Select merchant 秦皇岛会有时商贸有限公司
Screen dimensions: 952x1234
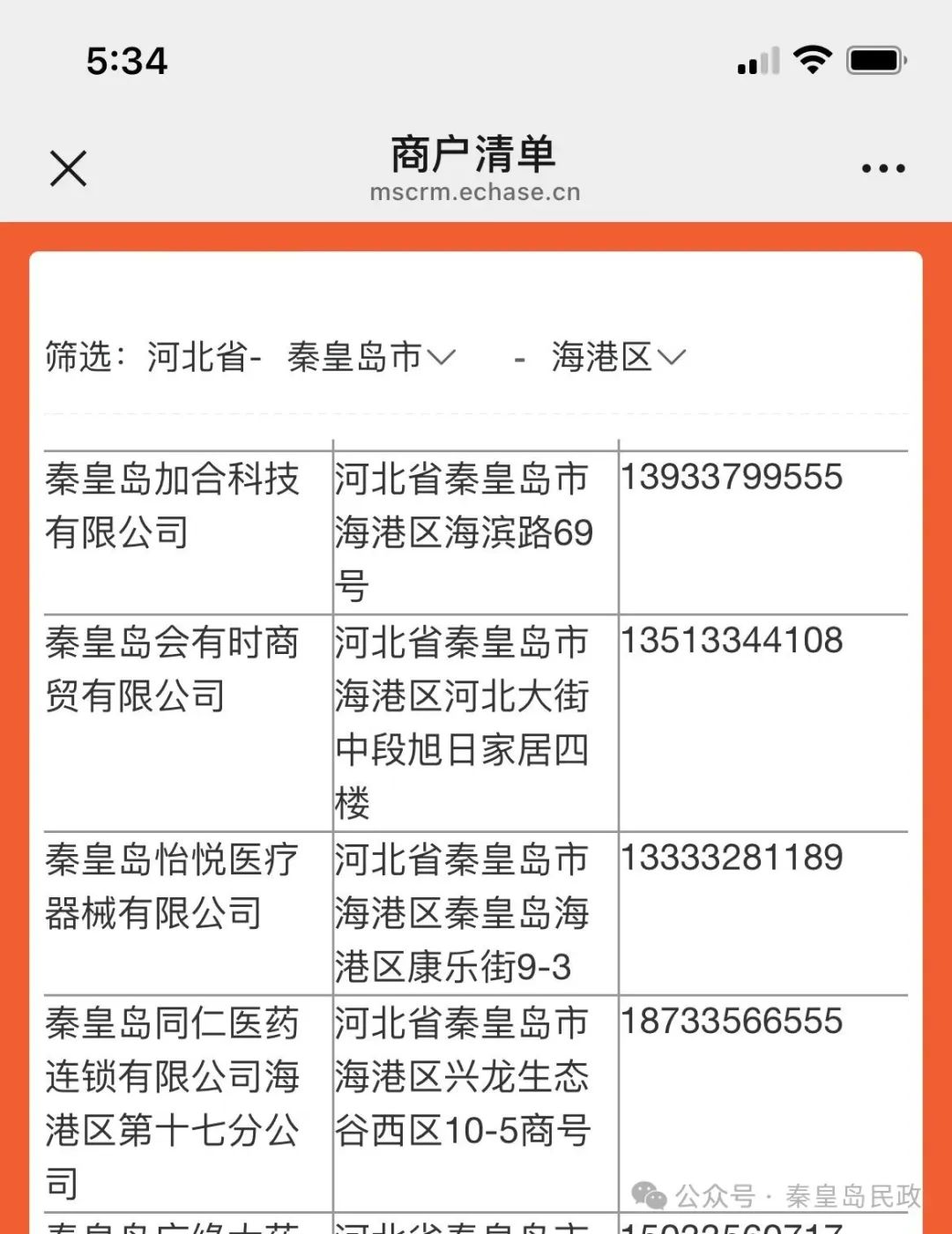[174, 670]
